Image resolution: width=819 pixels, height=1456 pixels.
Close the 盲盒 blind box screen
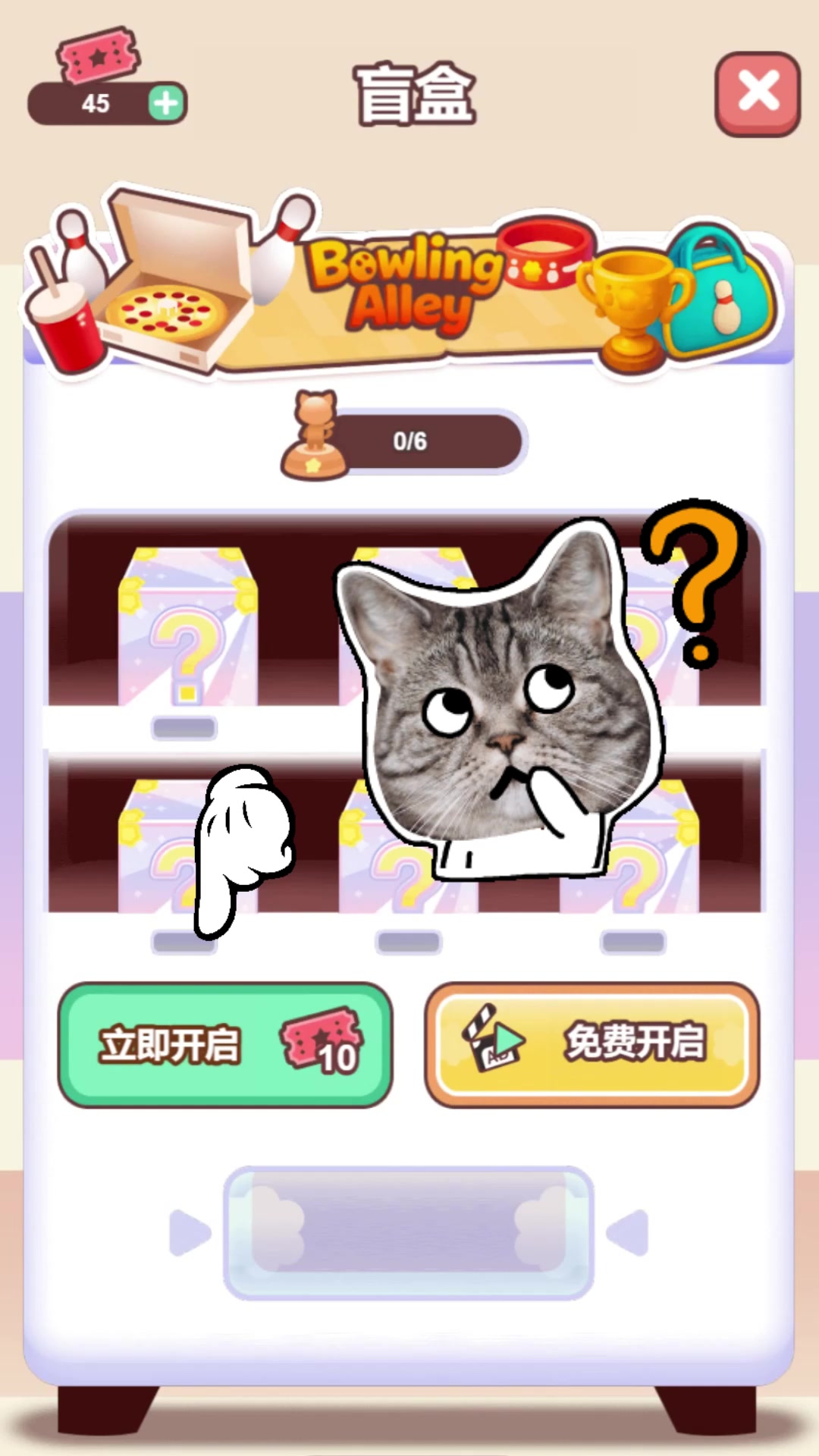pos(757,94)
